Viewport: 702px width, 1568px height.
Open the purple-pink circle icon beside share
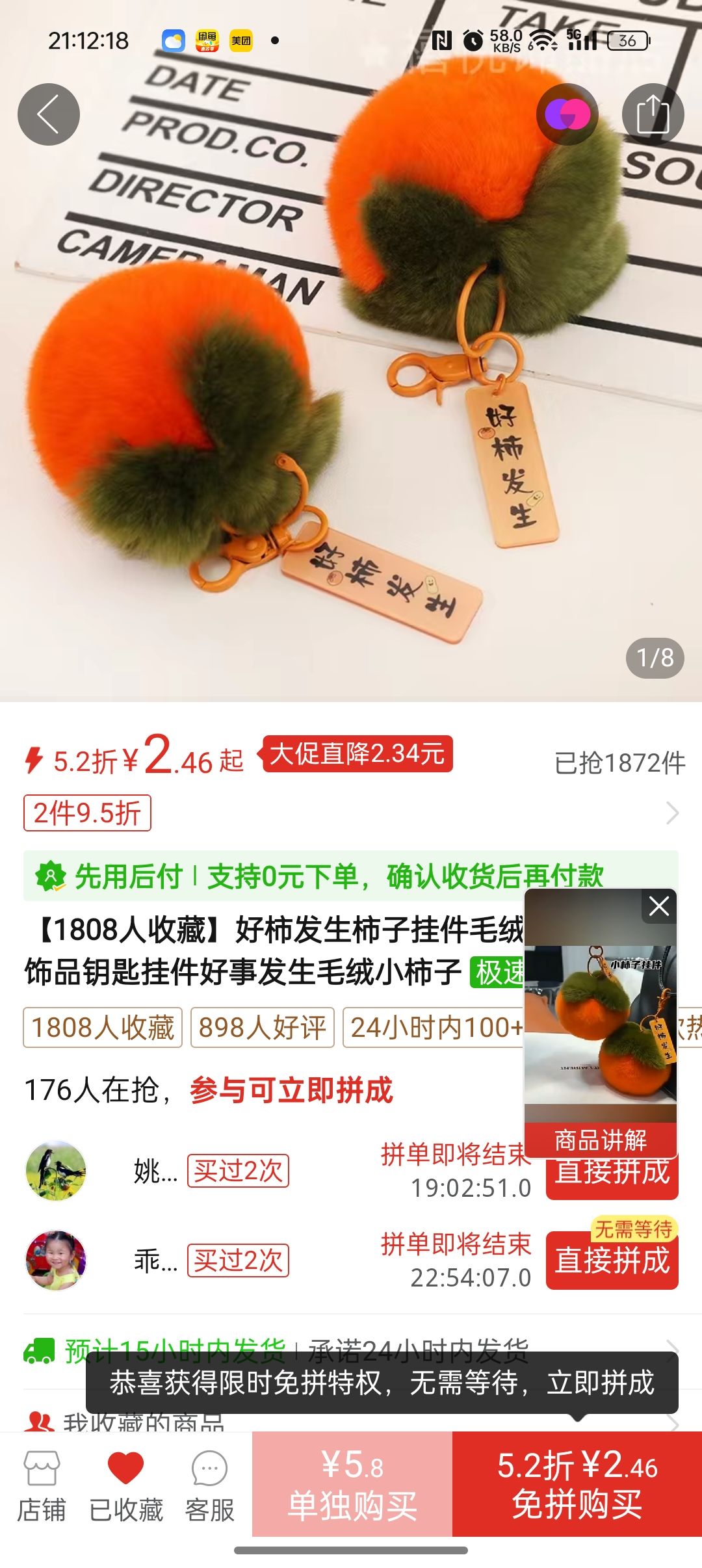click(567, 115)
